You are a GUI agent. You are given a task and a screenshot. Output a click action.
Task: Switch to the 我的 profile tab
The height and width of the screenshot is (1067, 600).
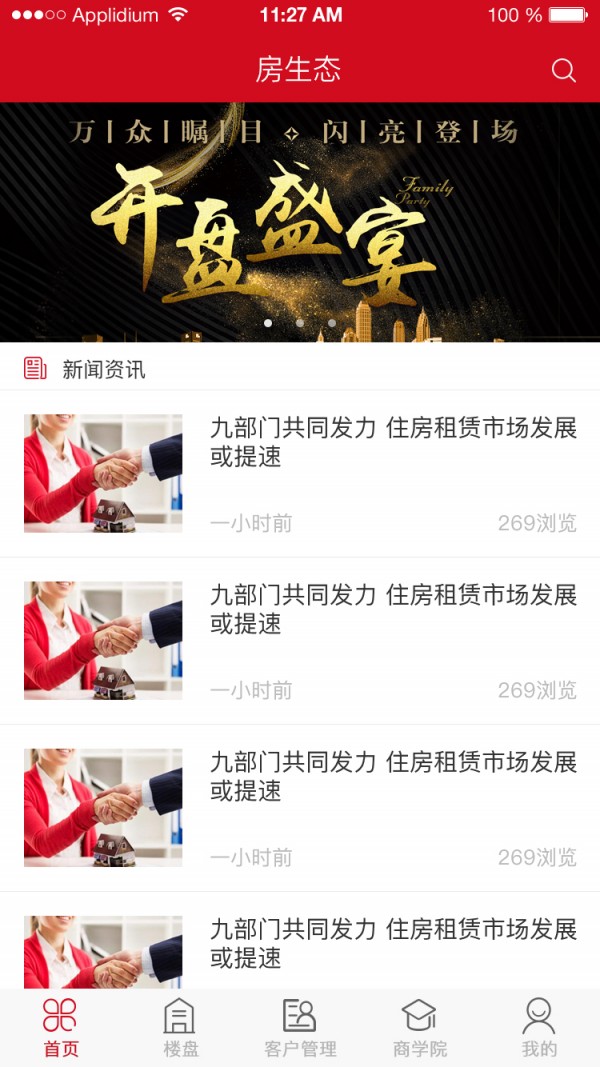coord(539,1028)
